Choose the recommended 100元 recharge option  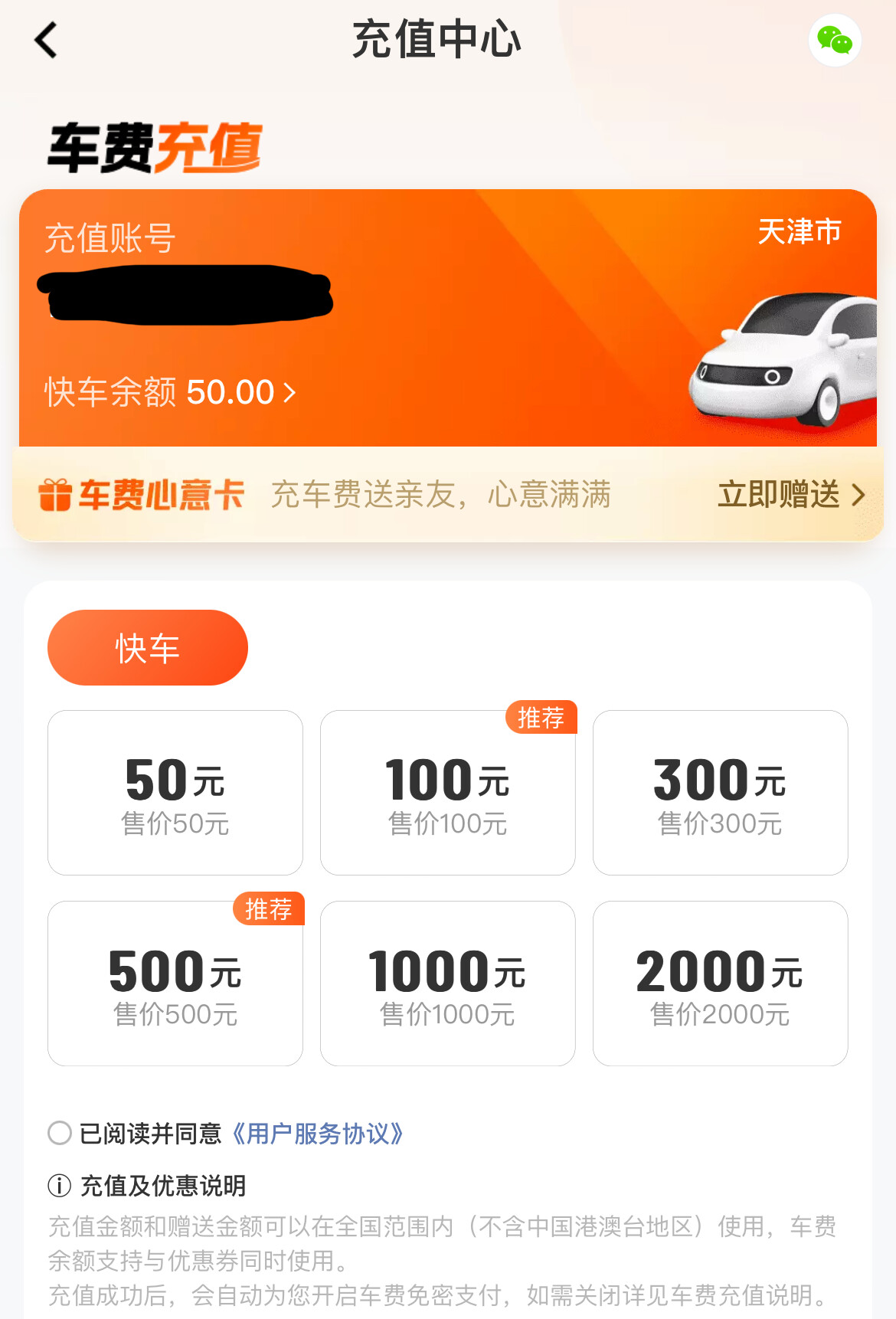pyautogui.click(x=448, y=793)
